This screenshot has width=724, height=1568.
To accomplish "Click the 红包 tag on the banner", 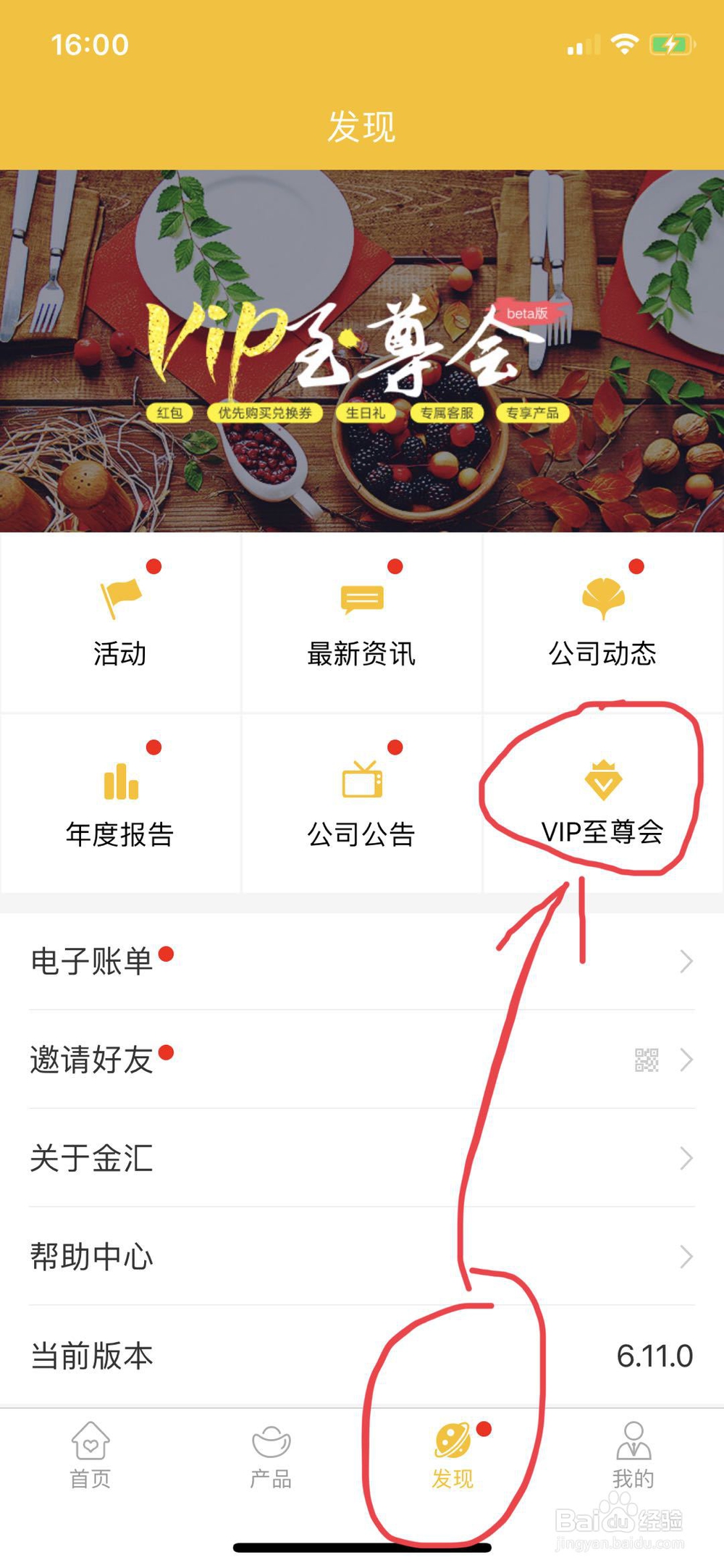I will tap(169, 411).
